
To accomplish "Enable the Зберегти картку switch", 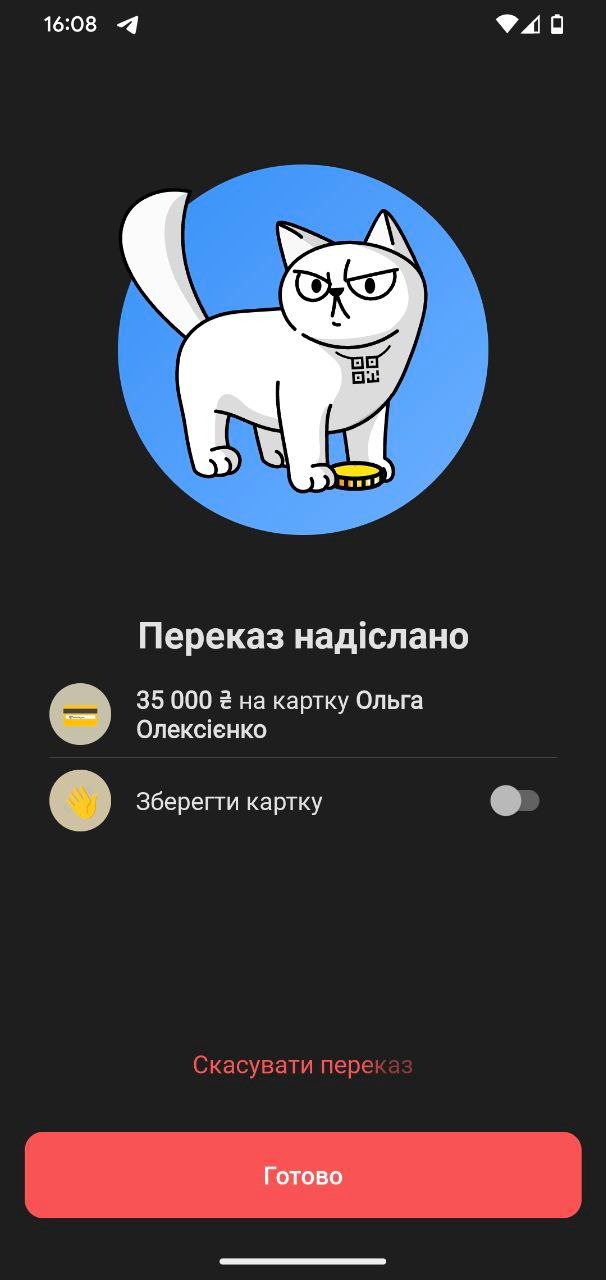I will pyautogui.click(x=515, y=801).
